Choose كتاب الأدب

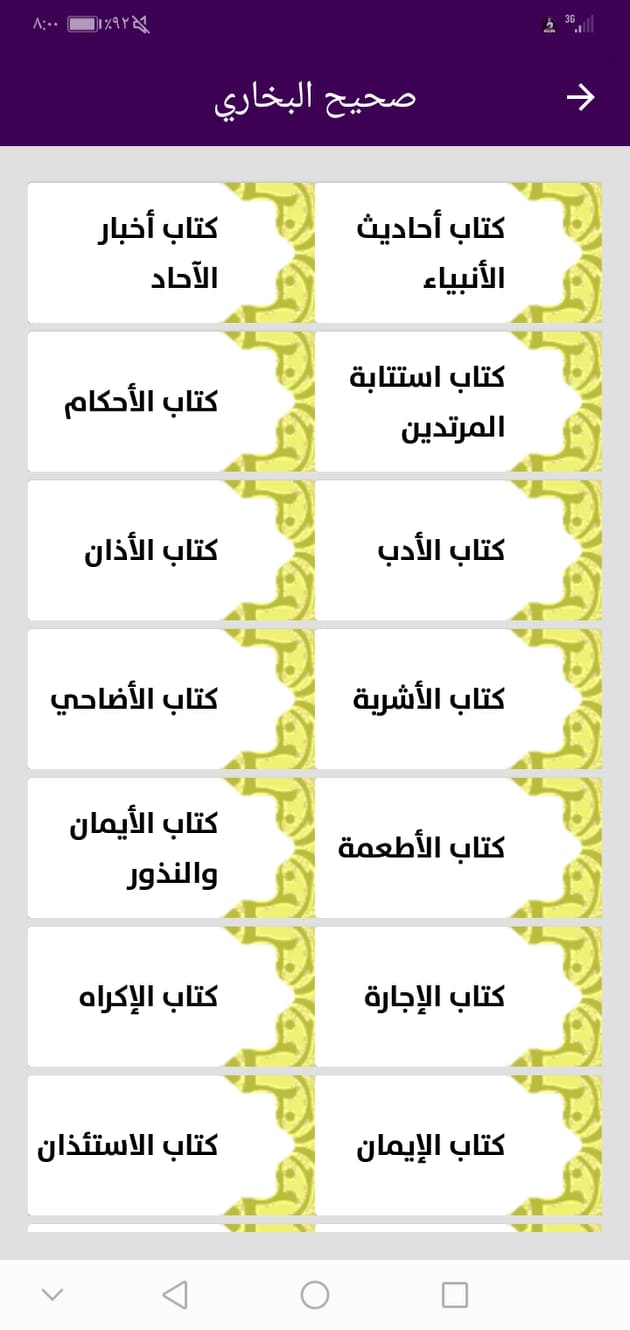[x=459, y=550]
